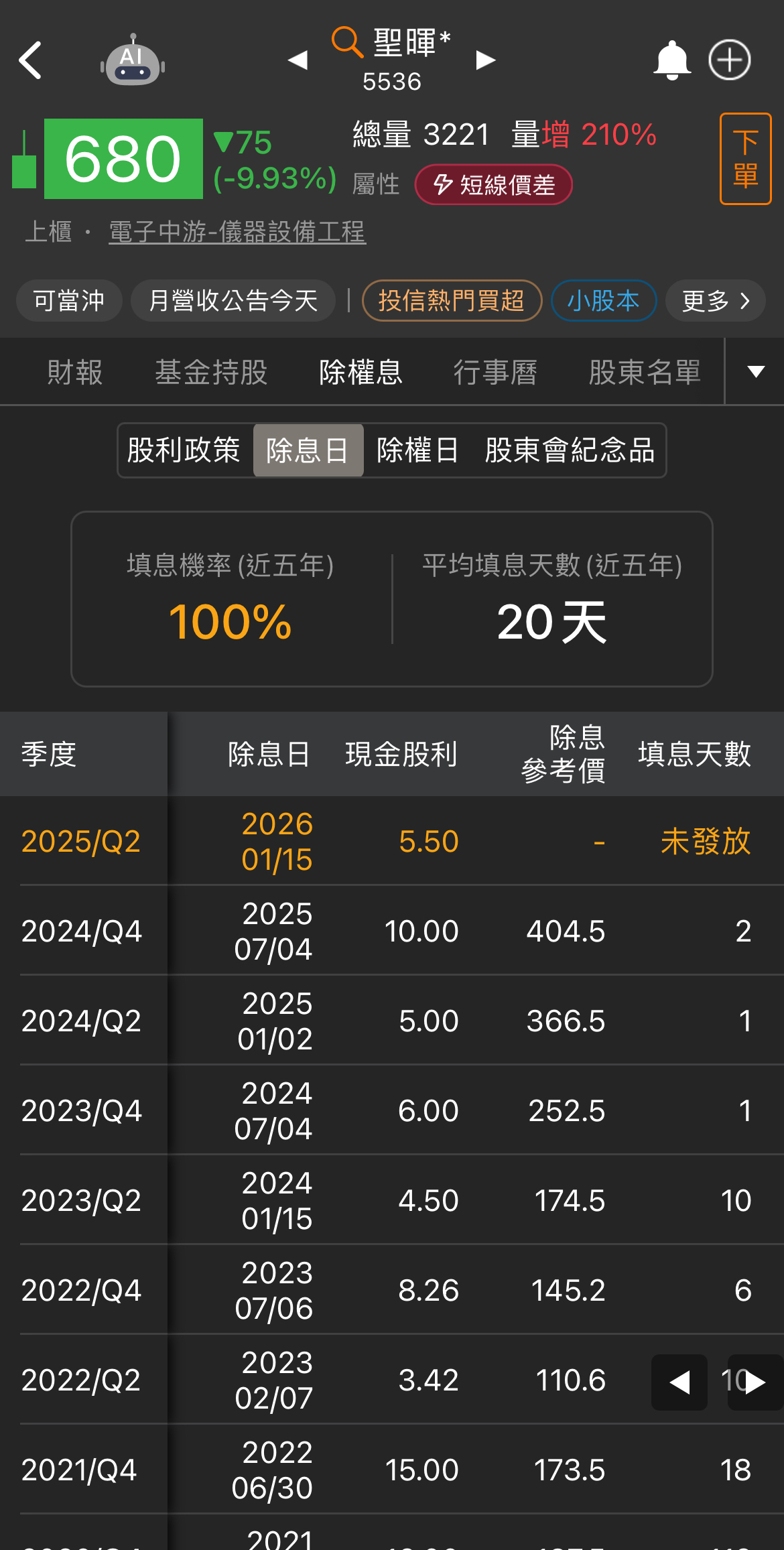Show 更多 tags

coord(715,300)
